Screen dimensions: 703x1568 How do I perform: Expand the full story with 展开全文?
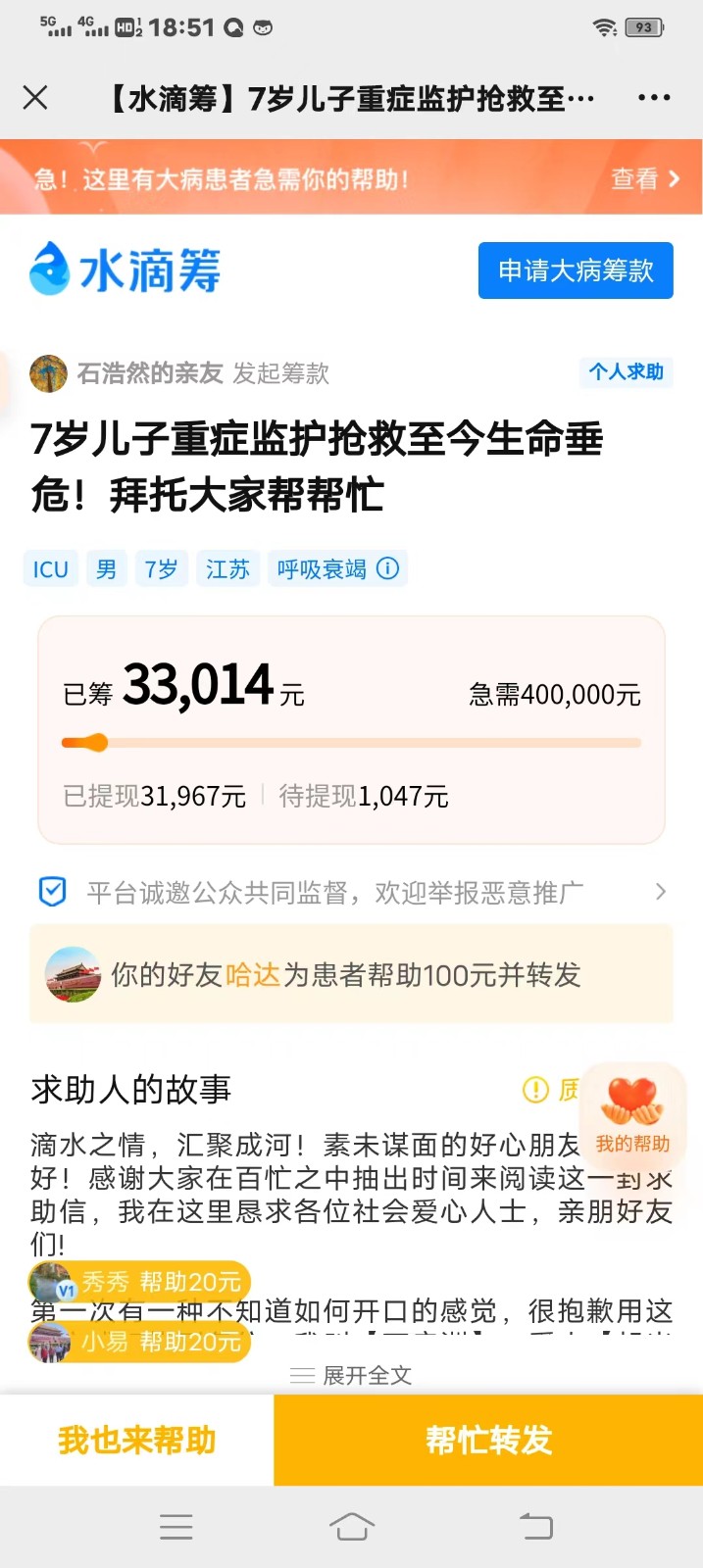[x=352, y=1375]
